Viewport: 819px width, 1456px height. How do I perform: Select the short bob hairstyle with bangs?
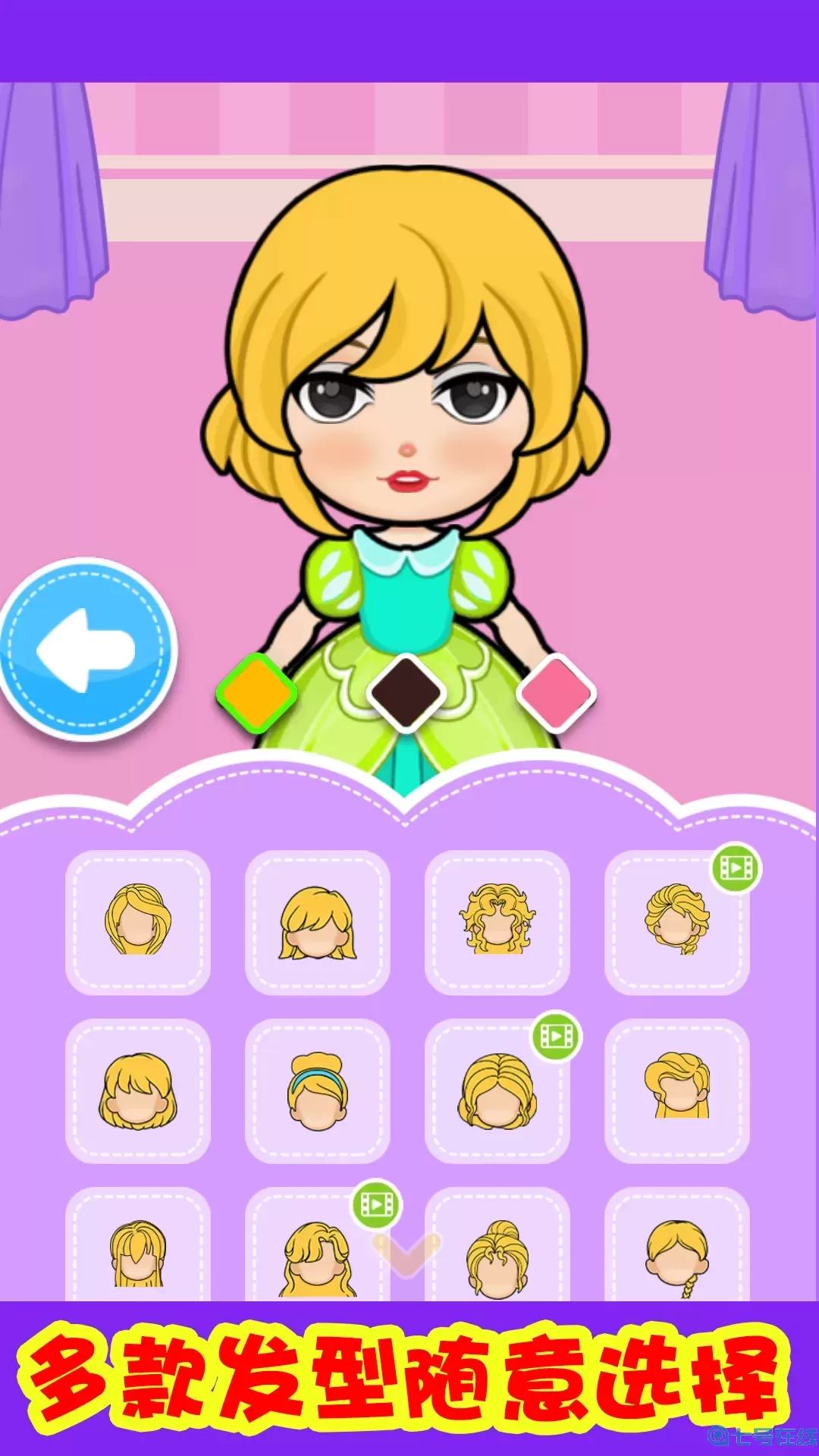[x=137, y=1090]
